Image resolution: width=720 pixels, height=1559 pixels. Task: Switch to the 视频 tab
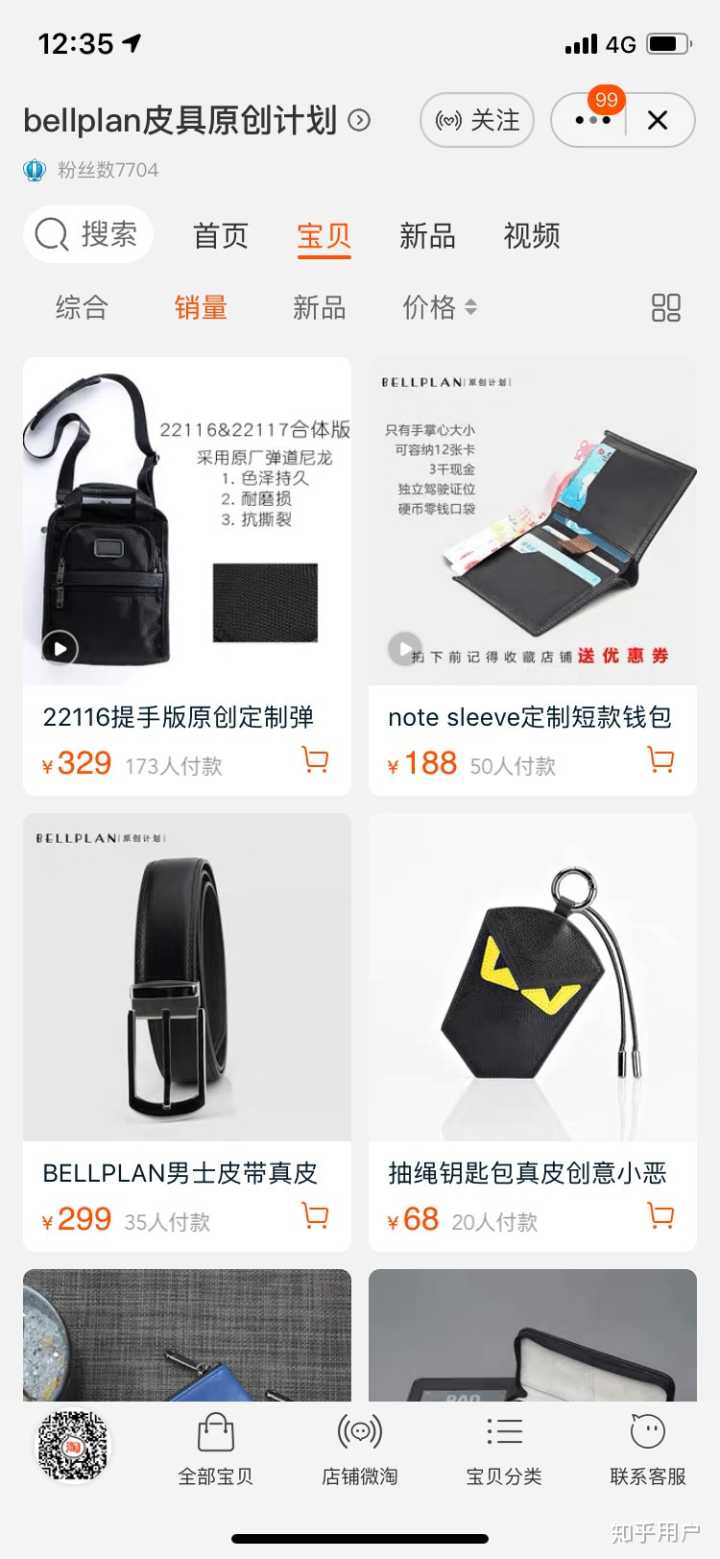pyautogui.click(x=531, y=236)
